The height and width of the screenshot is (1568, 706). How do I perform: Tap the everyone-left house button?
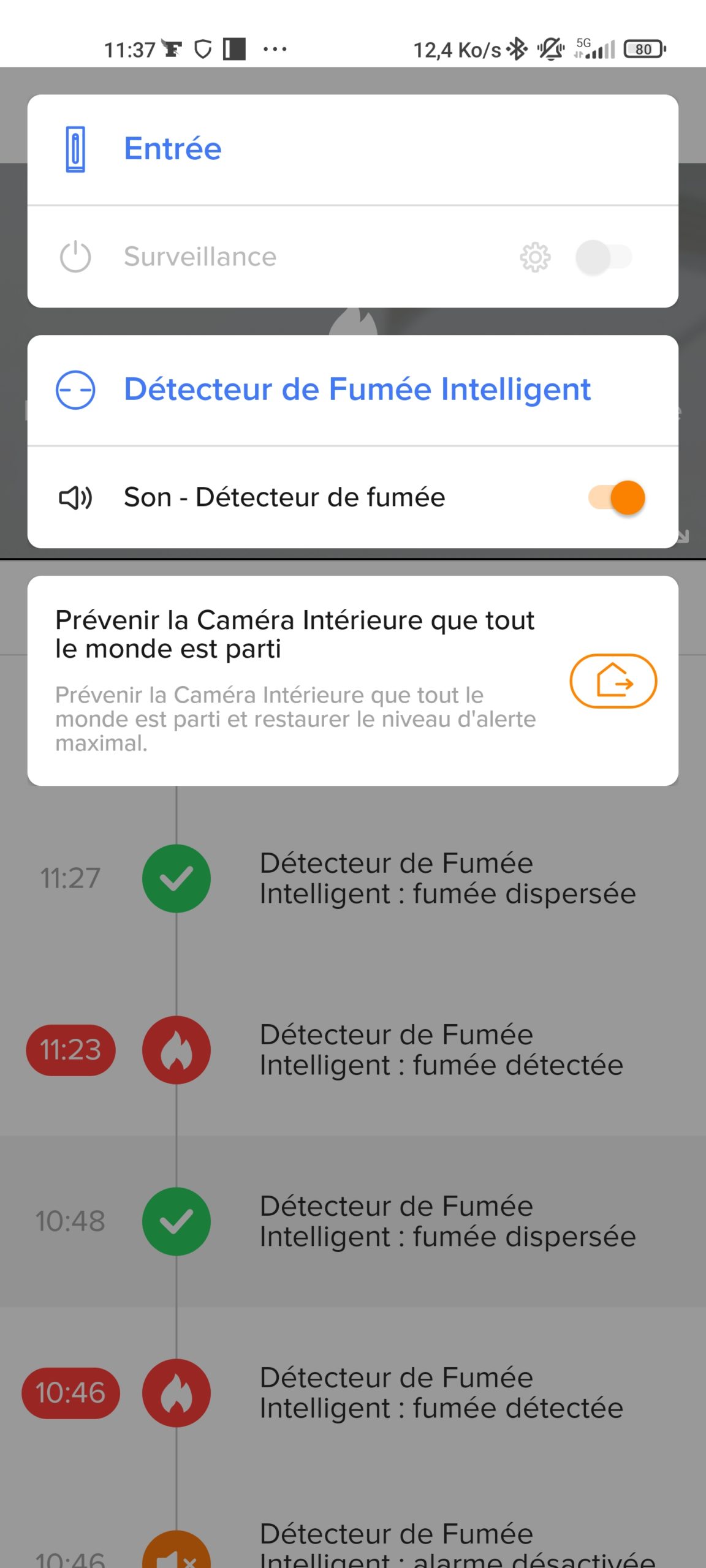coord(613,681)
